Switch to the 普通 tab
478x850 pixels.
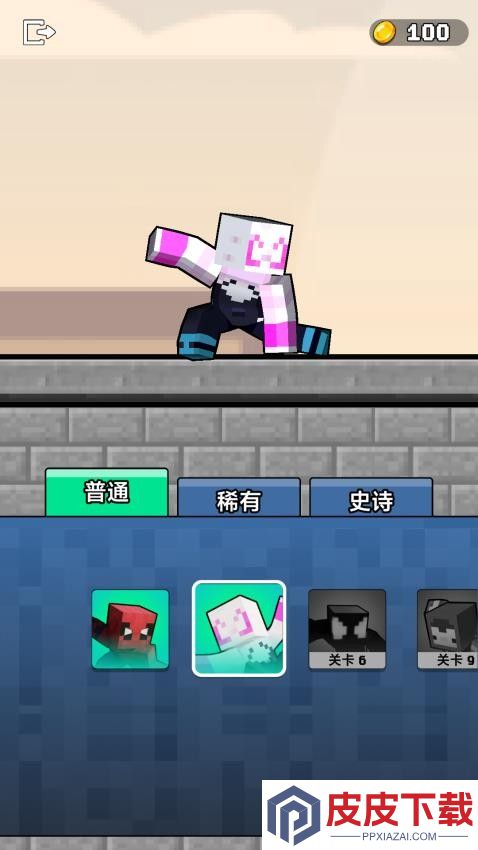click(107, 492)
